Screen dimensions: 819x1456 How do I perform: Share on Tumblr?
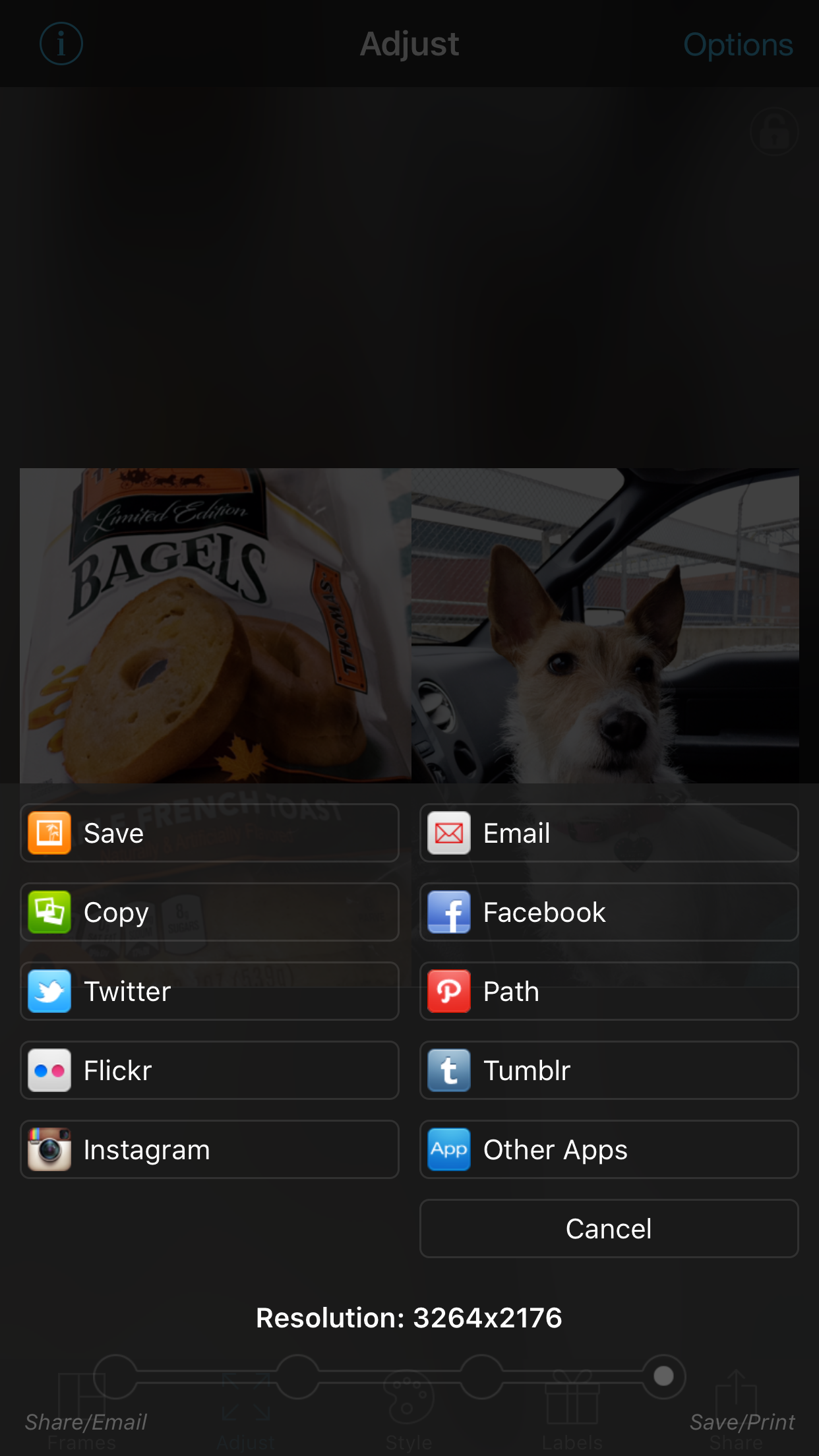(609, 1070)
